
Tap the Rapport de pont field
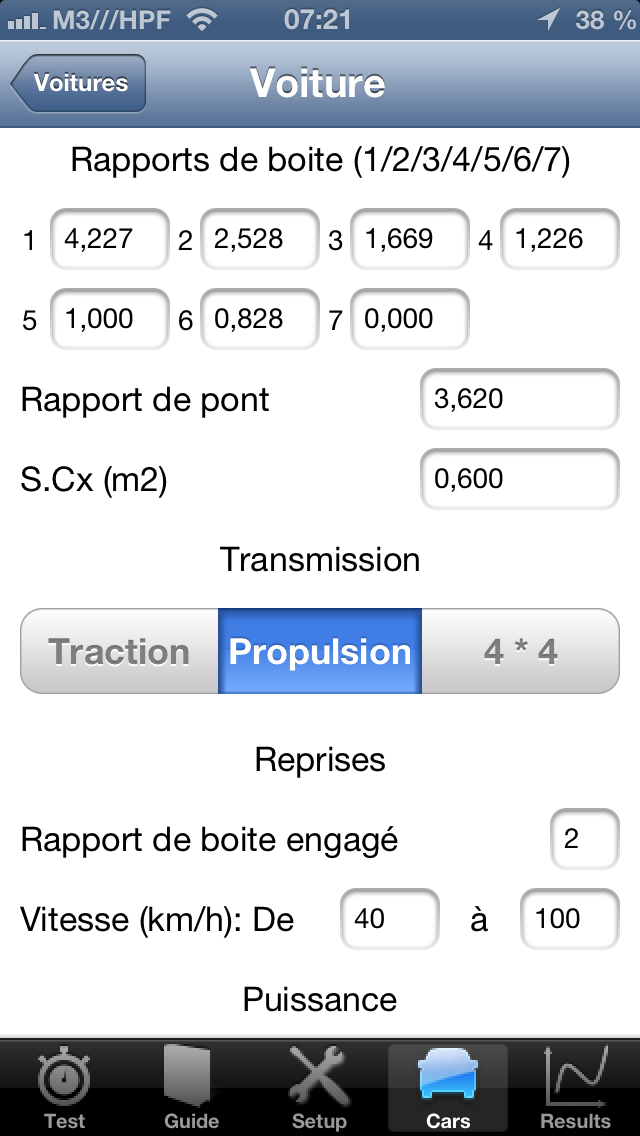(x=520, y=399)
